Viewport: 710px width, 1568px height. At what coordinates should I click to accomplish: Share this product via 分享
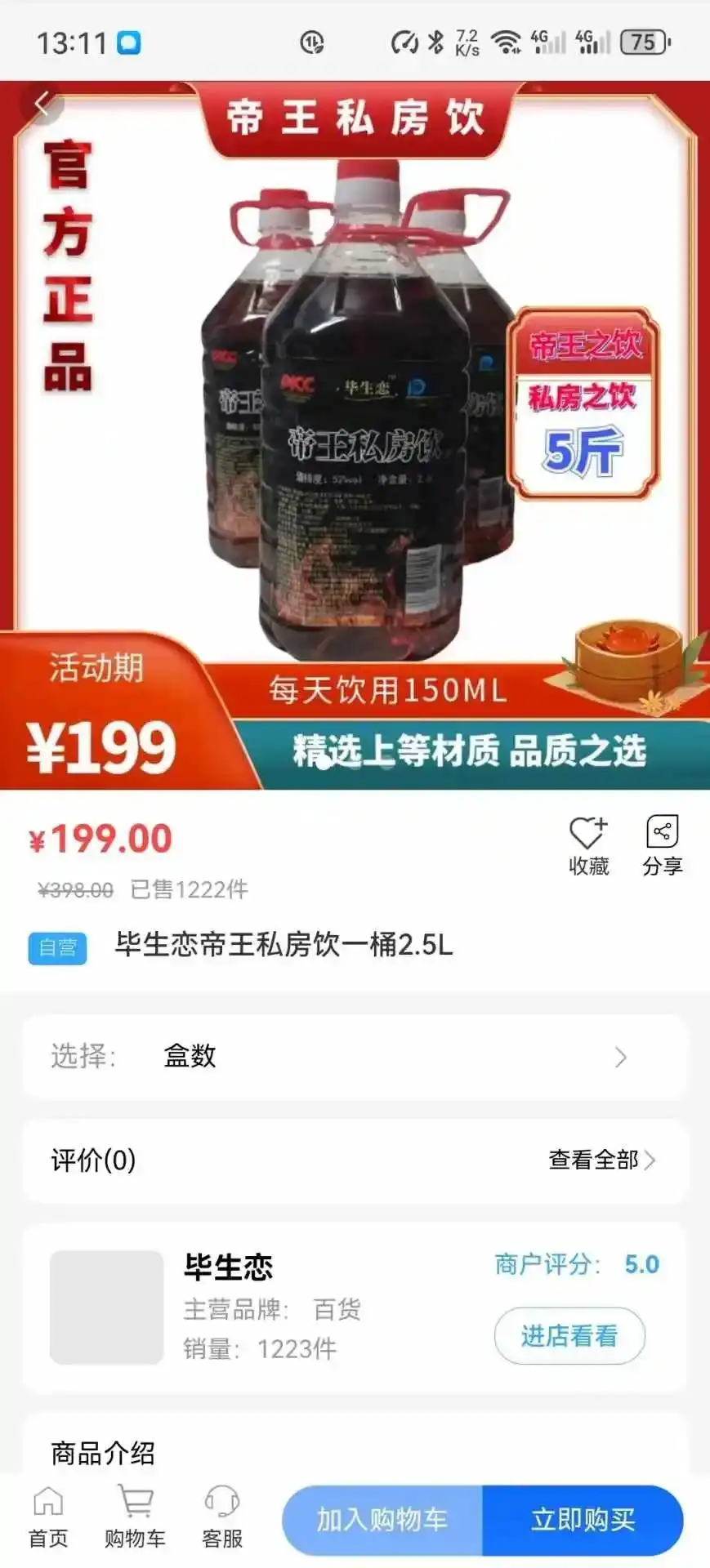click(662, 845)
